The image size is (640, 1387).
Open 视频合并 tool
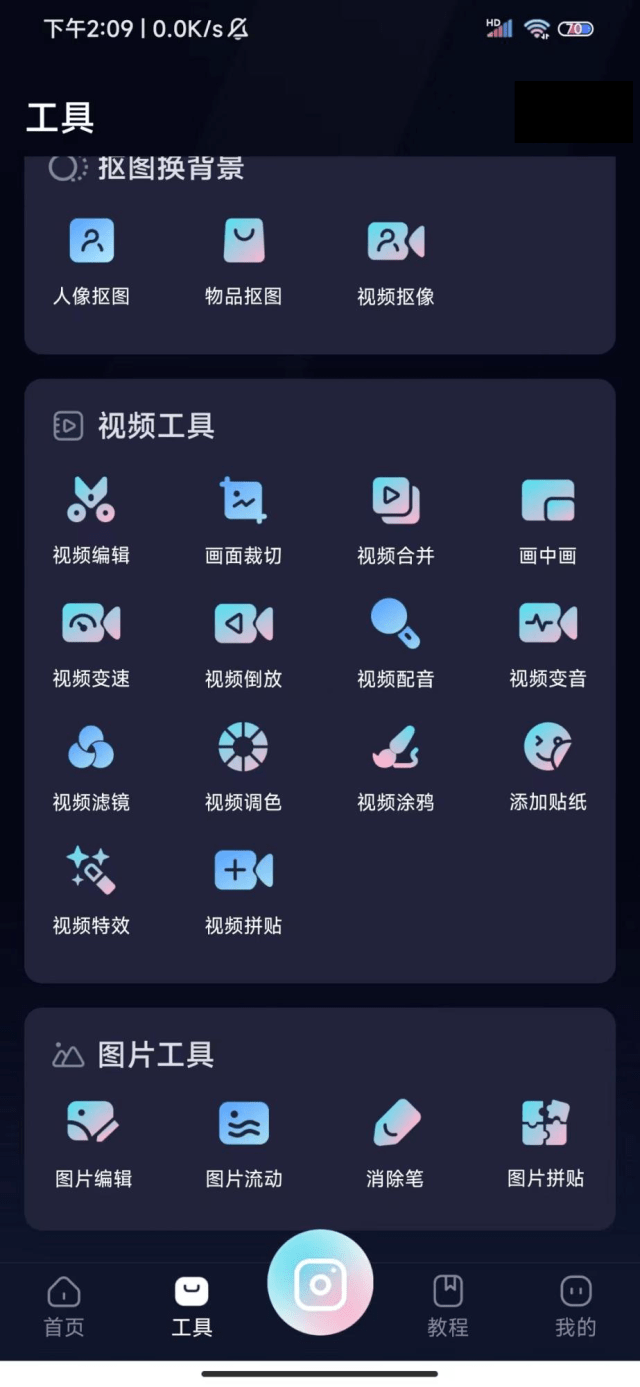(x=396, y=520)
